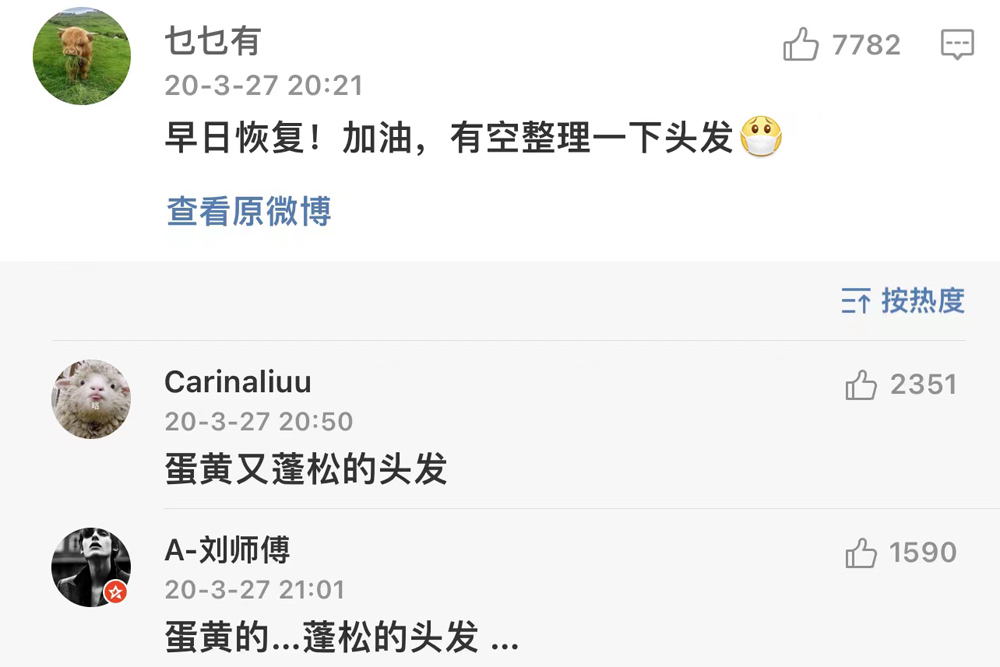Open the 查看原微博 link
The image size is (1000, 667).
(249, 211)
